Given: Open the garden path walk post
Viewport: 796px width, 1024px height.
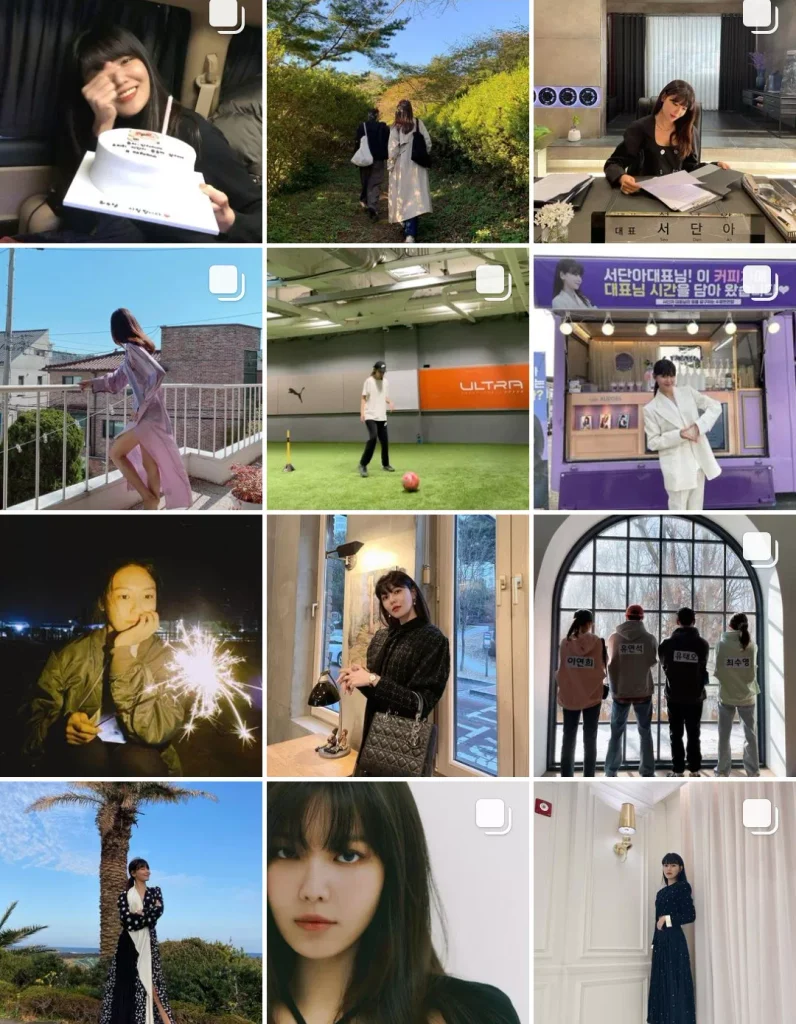Looking at the screenshot, I should point(398,121).
